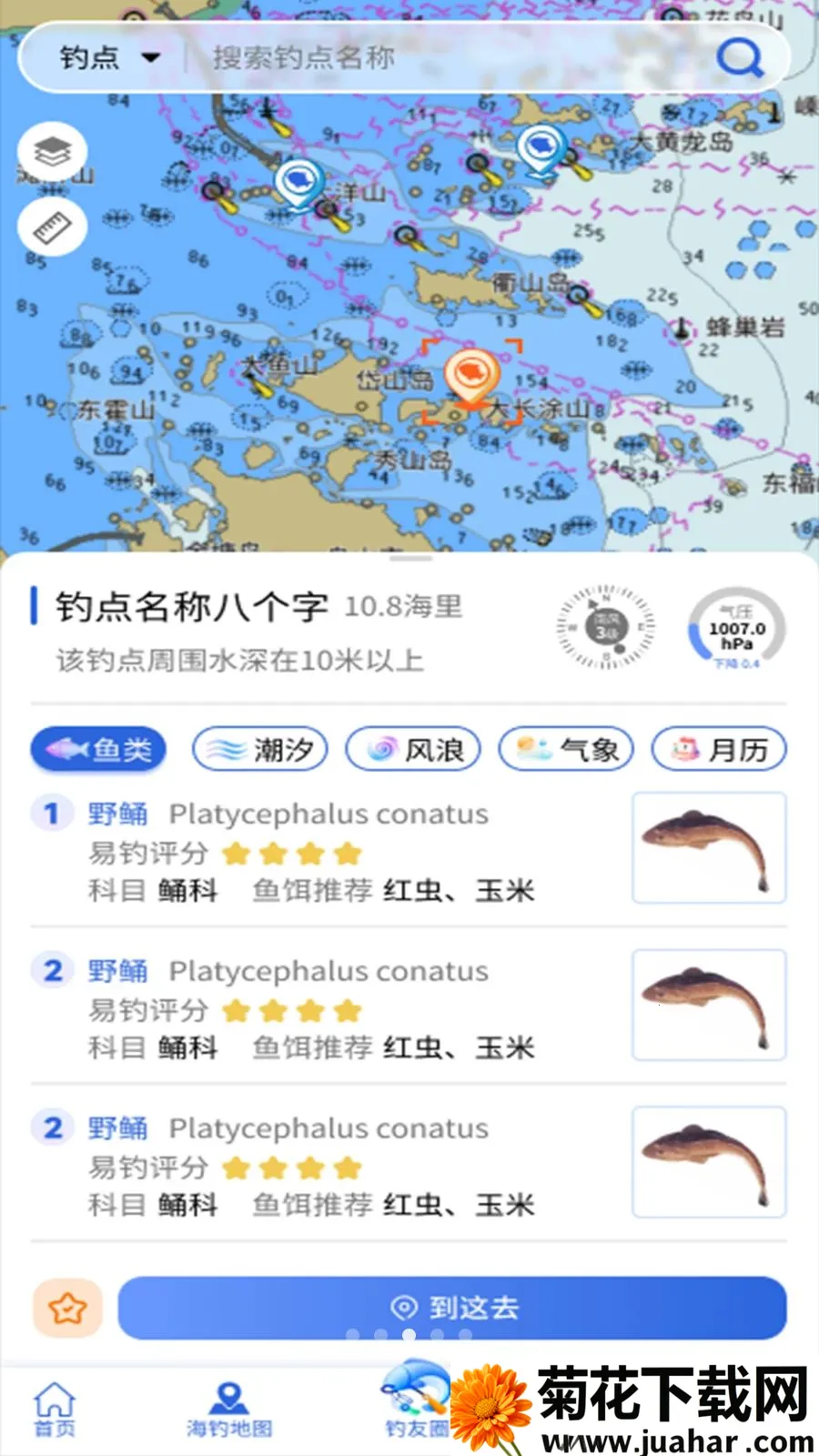Open the fish entry numbered 1
The image size is (819, 1456).
[x=409, y=849]
